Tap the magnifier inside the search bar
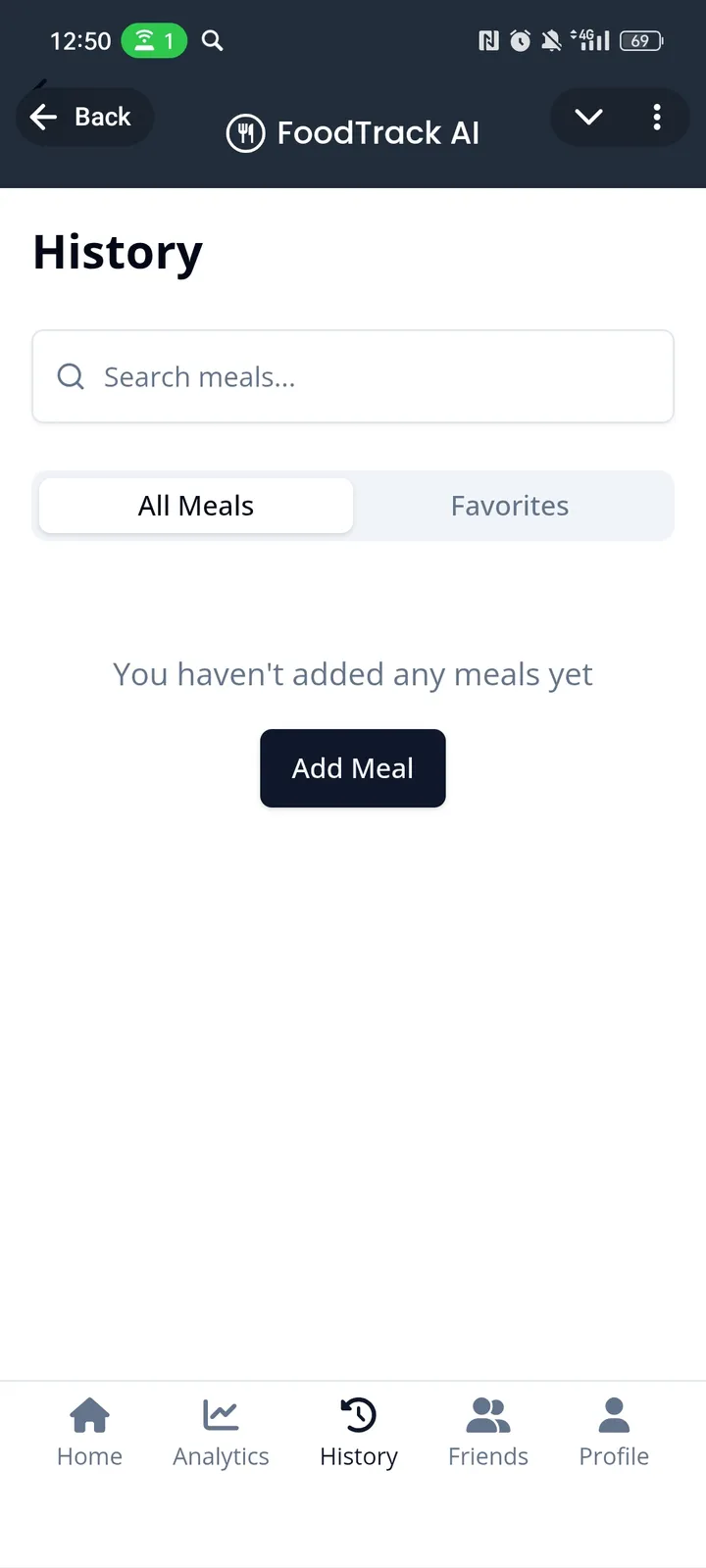Image resolution: width=706 pixels, height=1568 pixels. 70,376
